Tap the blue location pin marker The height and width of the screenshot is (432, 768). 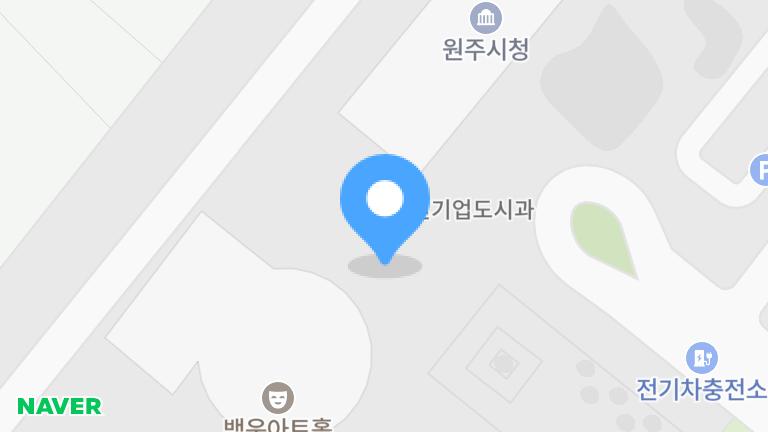385,201
